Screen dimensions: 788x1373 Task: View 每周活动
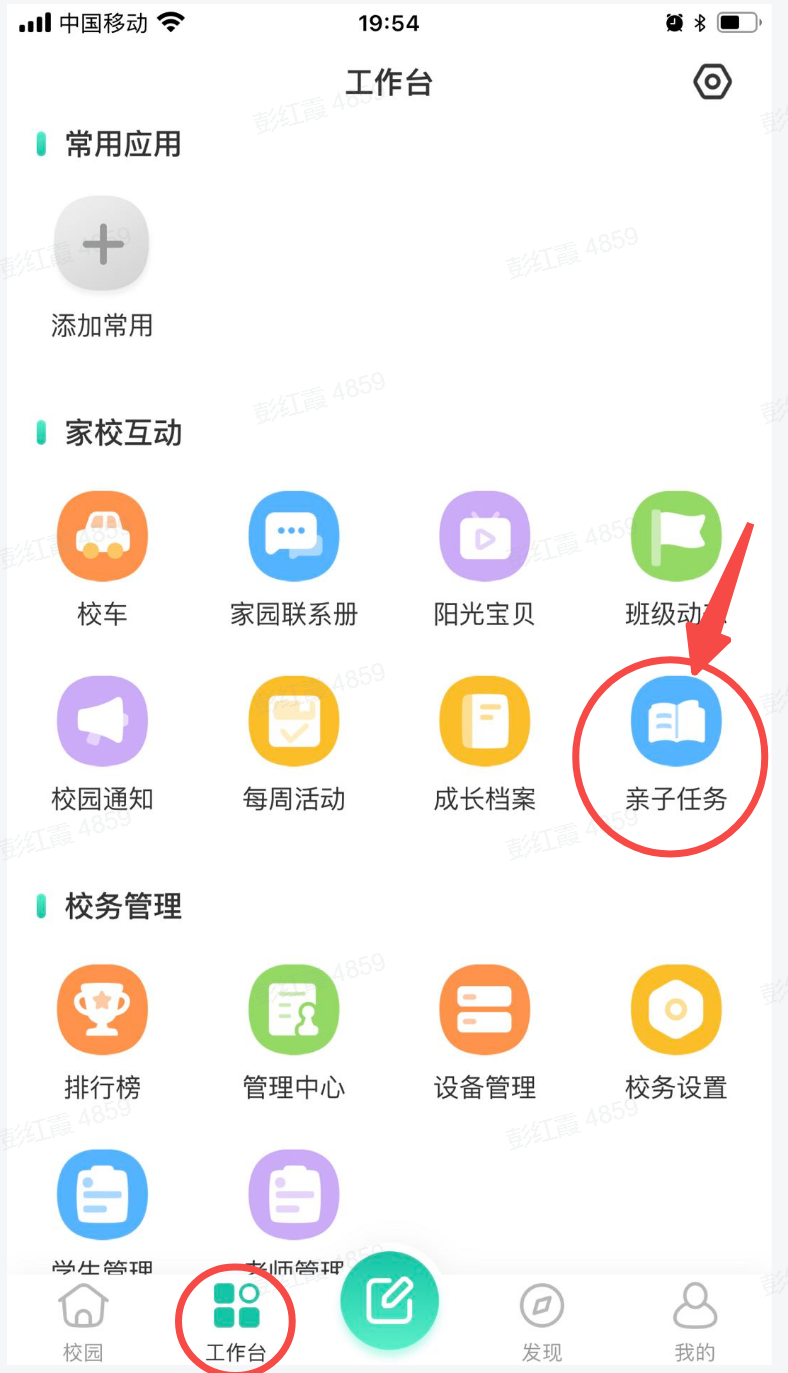click(294, 722)
